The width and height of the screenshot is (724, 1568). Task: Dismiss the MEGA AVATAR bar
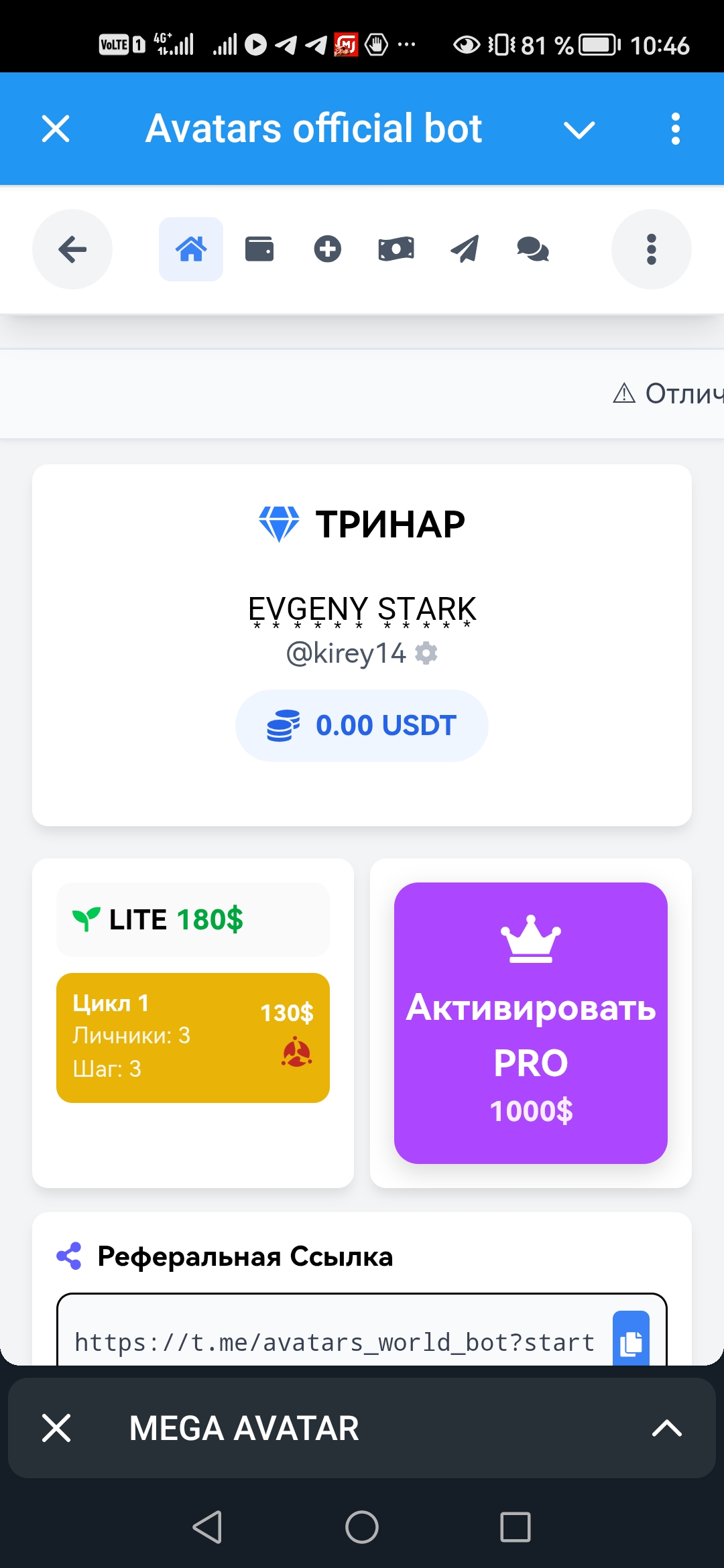[x=56, y=1428]
